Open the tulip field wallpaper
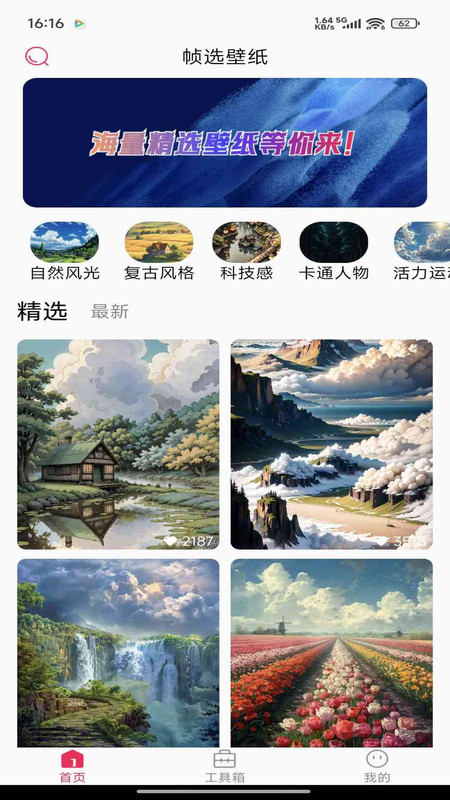The width and height of the screenshot is (450, 800). coord(332,653)
